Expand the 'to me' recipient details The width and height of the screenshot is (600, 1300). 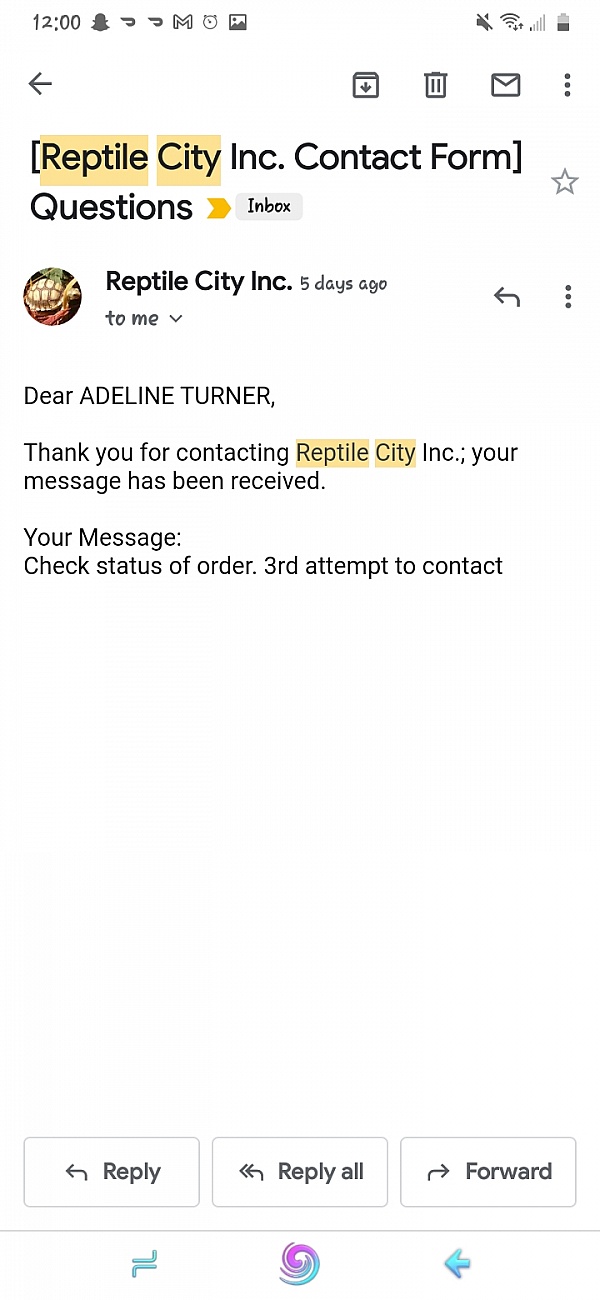145,319
